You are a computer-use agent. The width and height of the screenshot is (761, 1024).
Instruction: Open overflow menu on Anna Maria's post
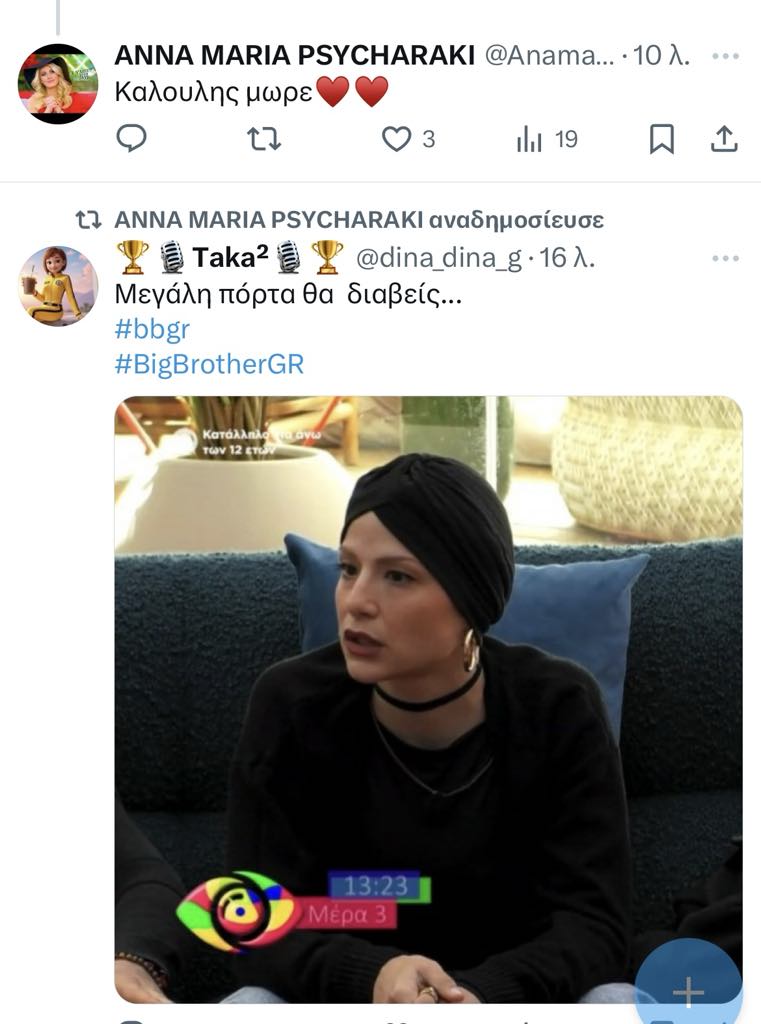(x=725, y=56)
